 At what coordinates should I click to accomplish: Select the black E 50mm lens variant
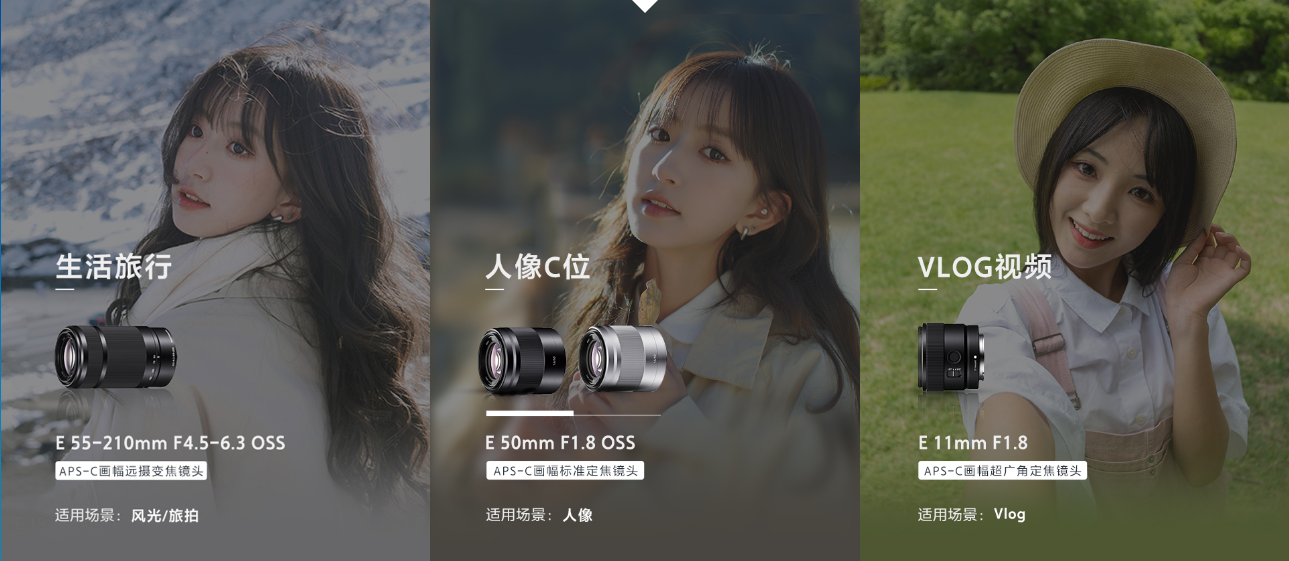[x=522, y=360]
